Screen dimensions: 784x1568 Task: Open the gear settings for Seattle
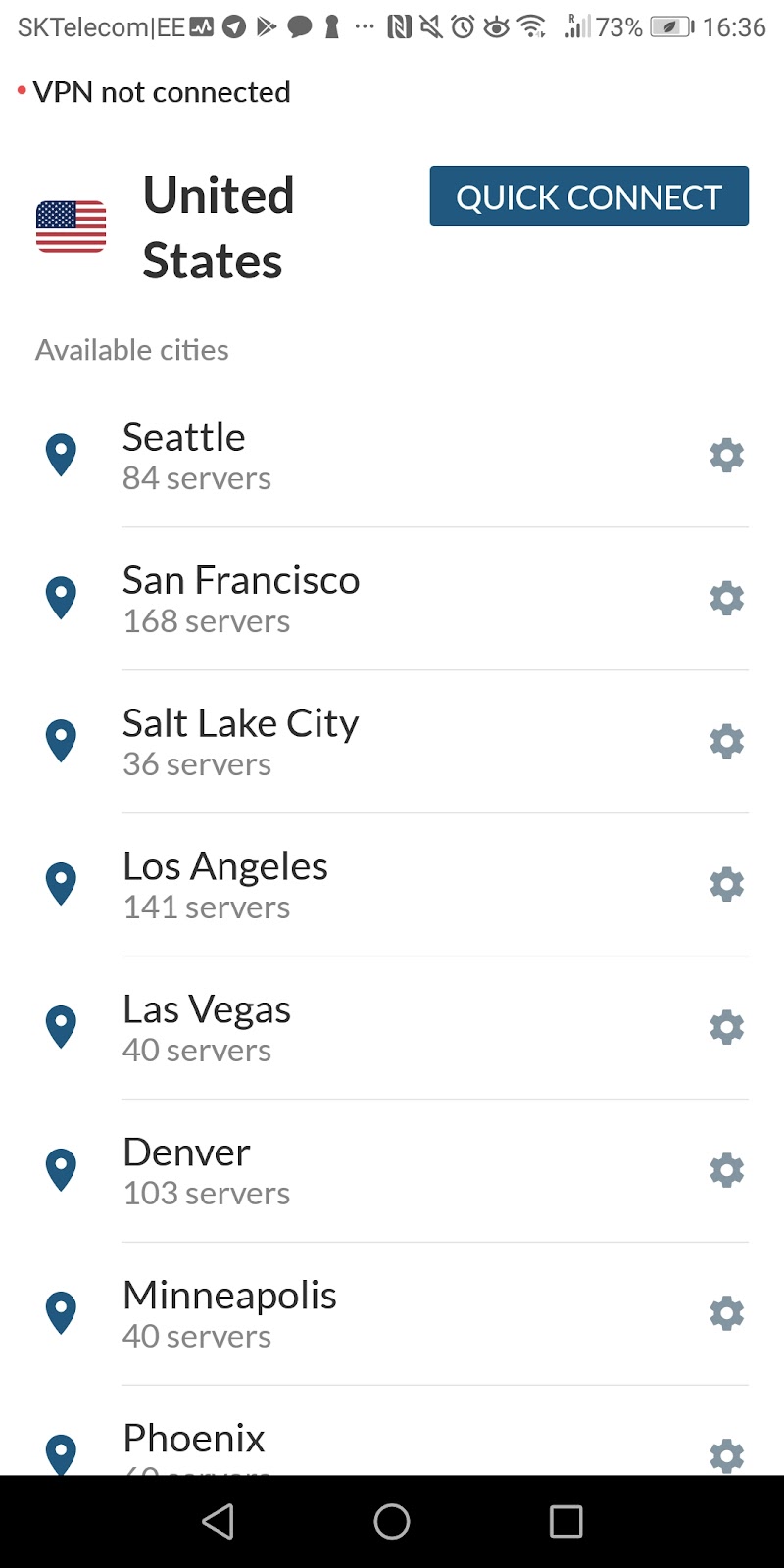point(726,456)
